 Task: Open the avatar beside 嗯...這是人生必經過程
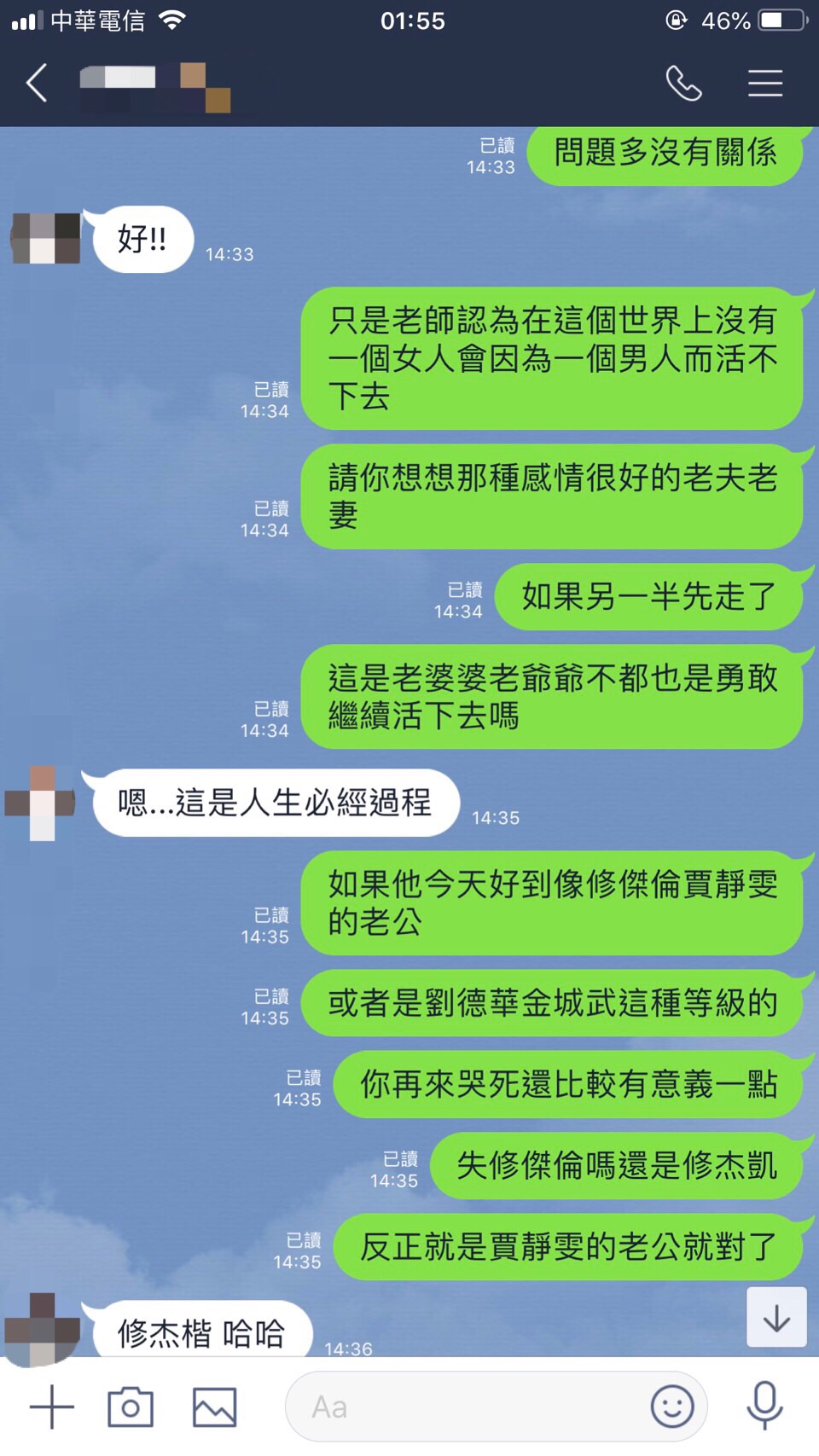click(x=41, y=803)
